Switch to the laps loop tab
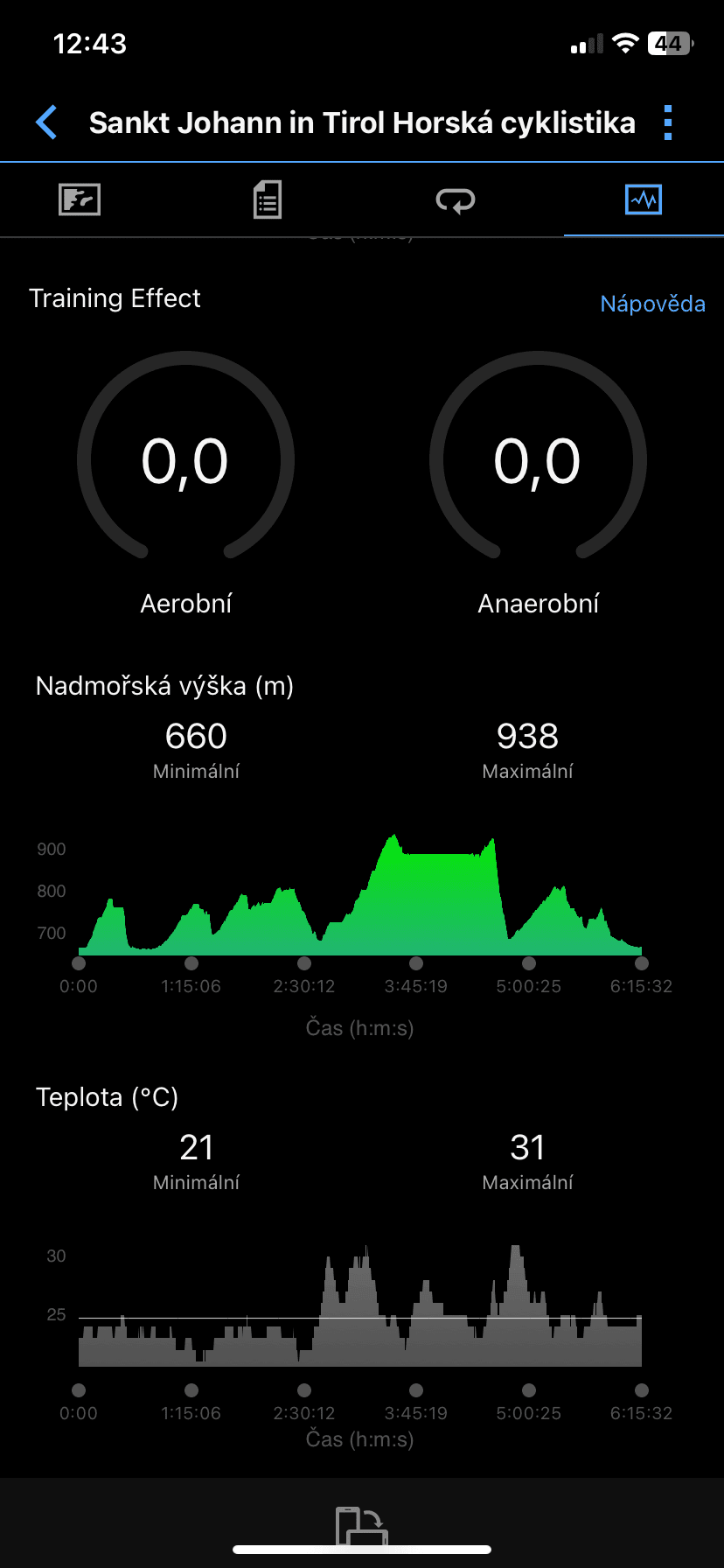The height and width of the screenshot is (1568, 724). point(456,200)
